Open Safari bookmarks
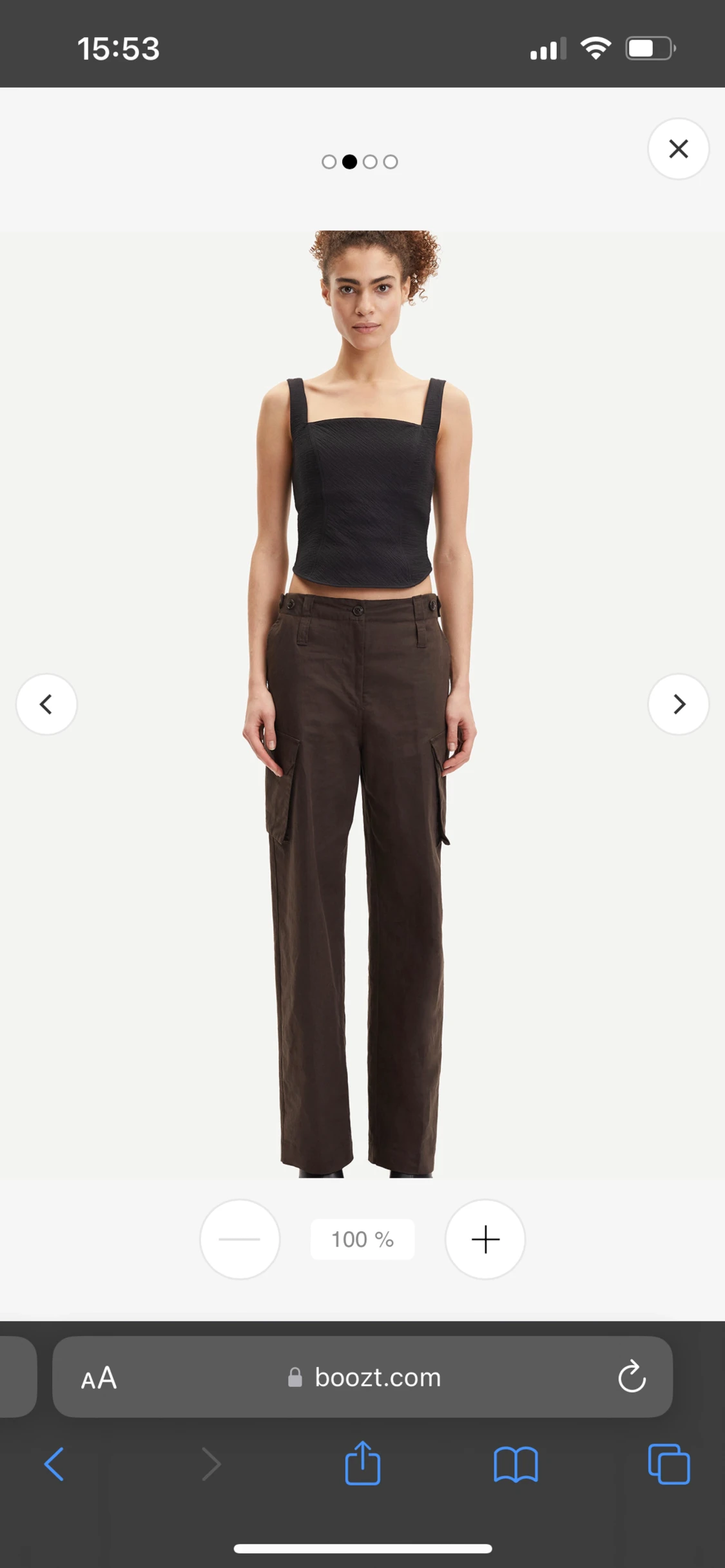Image resolution: width=725 pixels, height=1568 pixels. pyautogui.click(x=516, y=1464)
